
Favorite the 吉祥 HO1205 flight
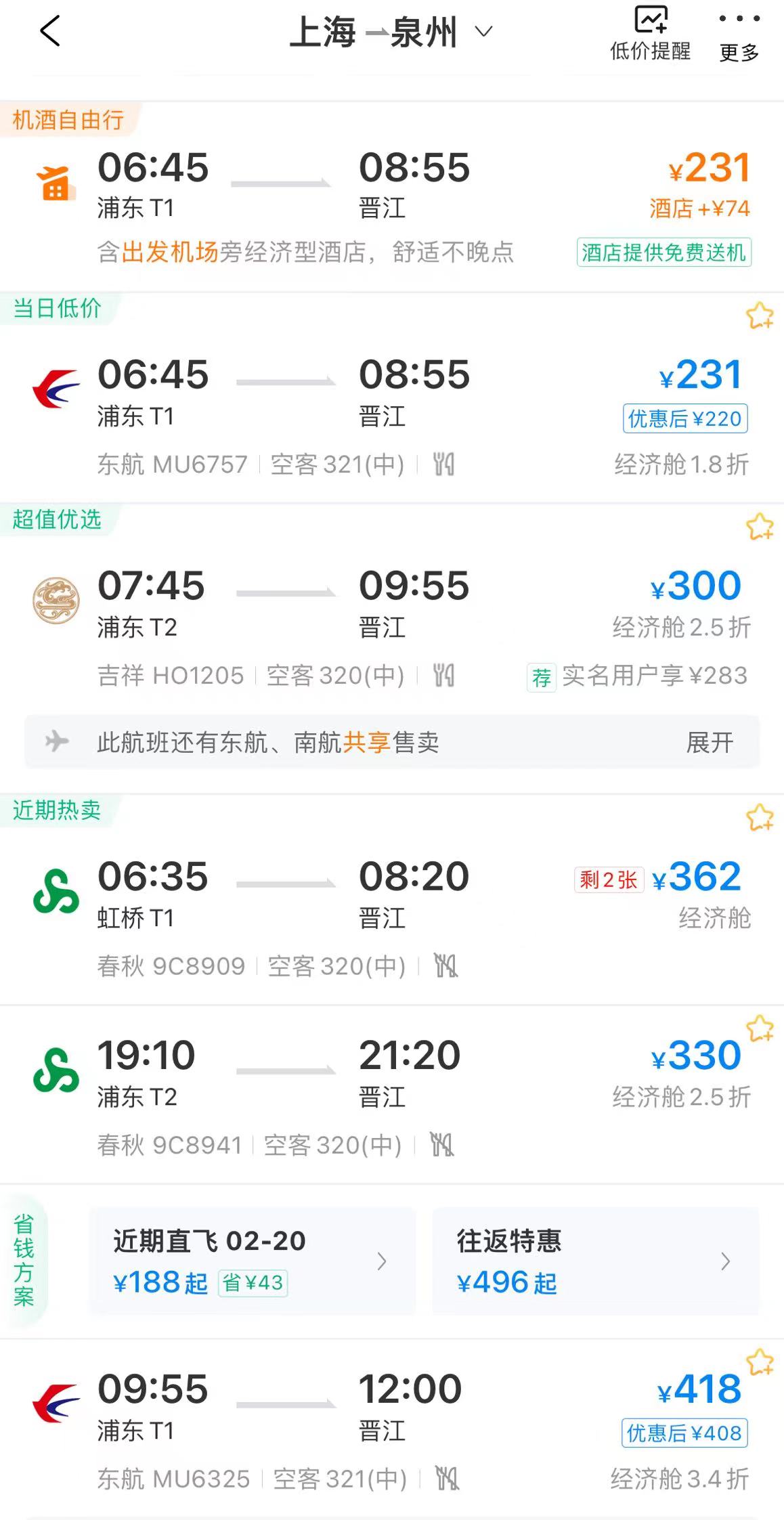point(760,527)
